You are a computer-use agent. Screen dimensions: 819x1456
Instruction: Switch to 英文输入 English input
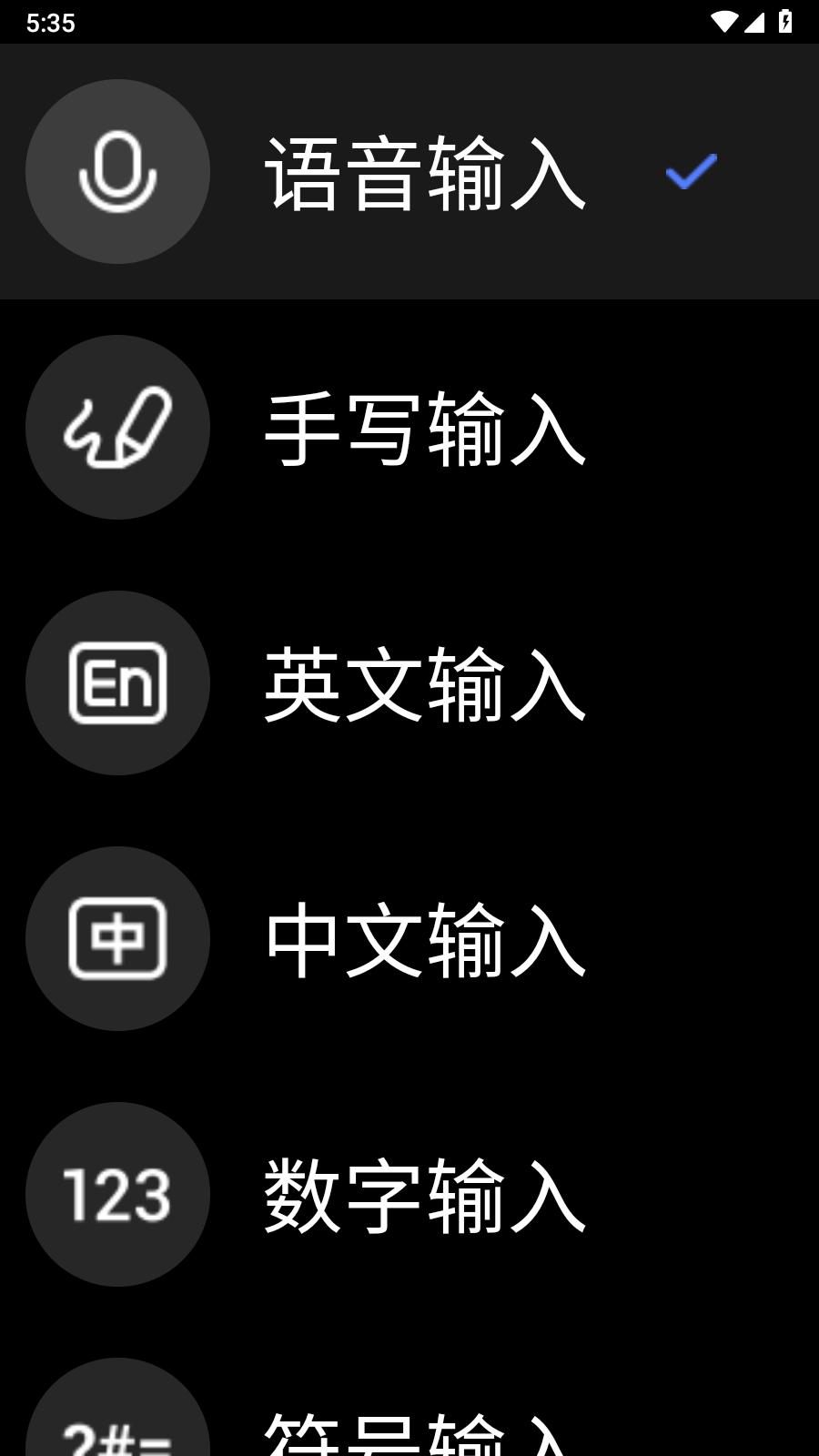click(x=409, y=683)
